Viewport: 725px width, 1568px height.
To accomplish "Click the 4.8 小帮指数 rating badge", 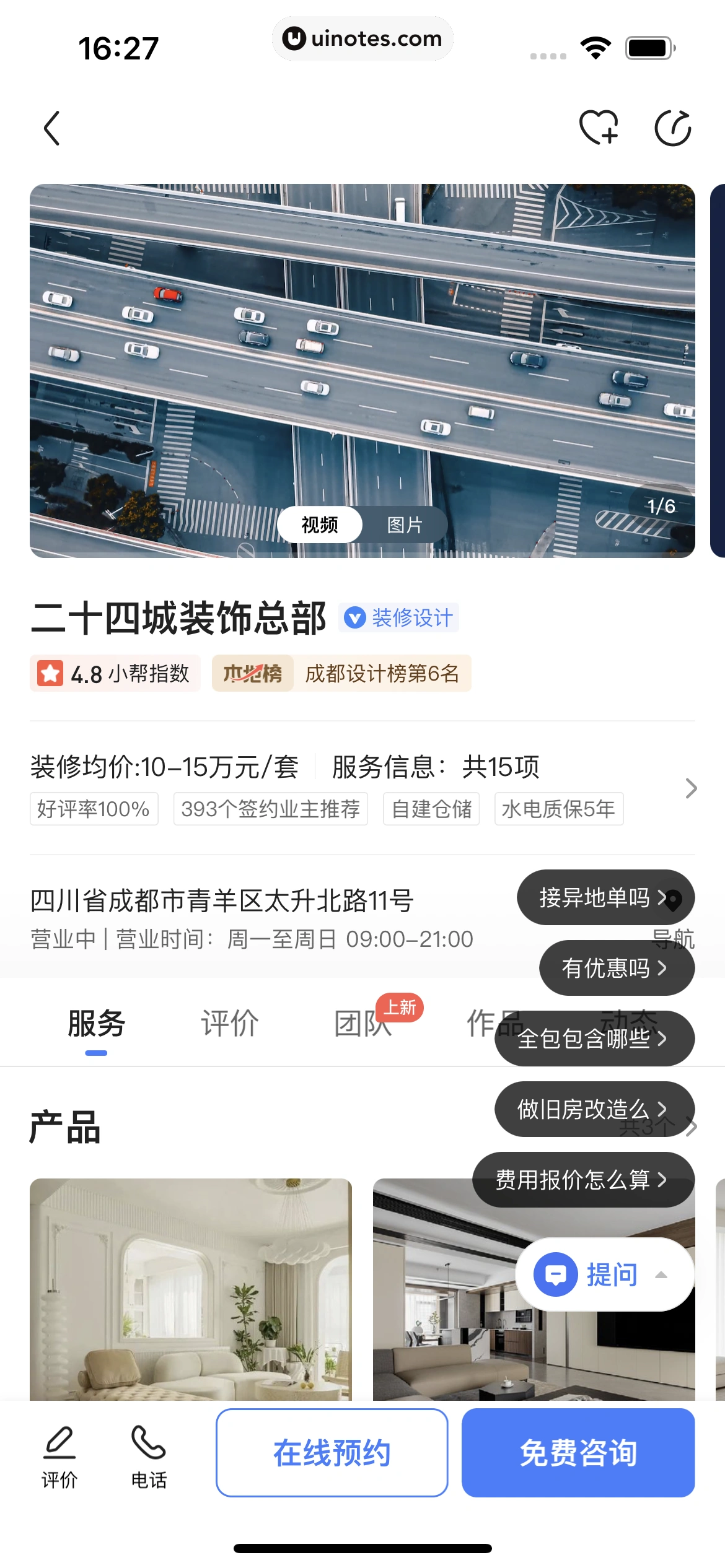I will point(115,673).
